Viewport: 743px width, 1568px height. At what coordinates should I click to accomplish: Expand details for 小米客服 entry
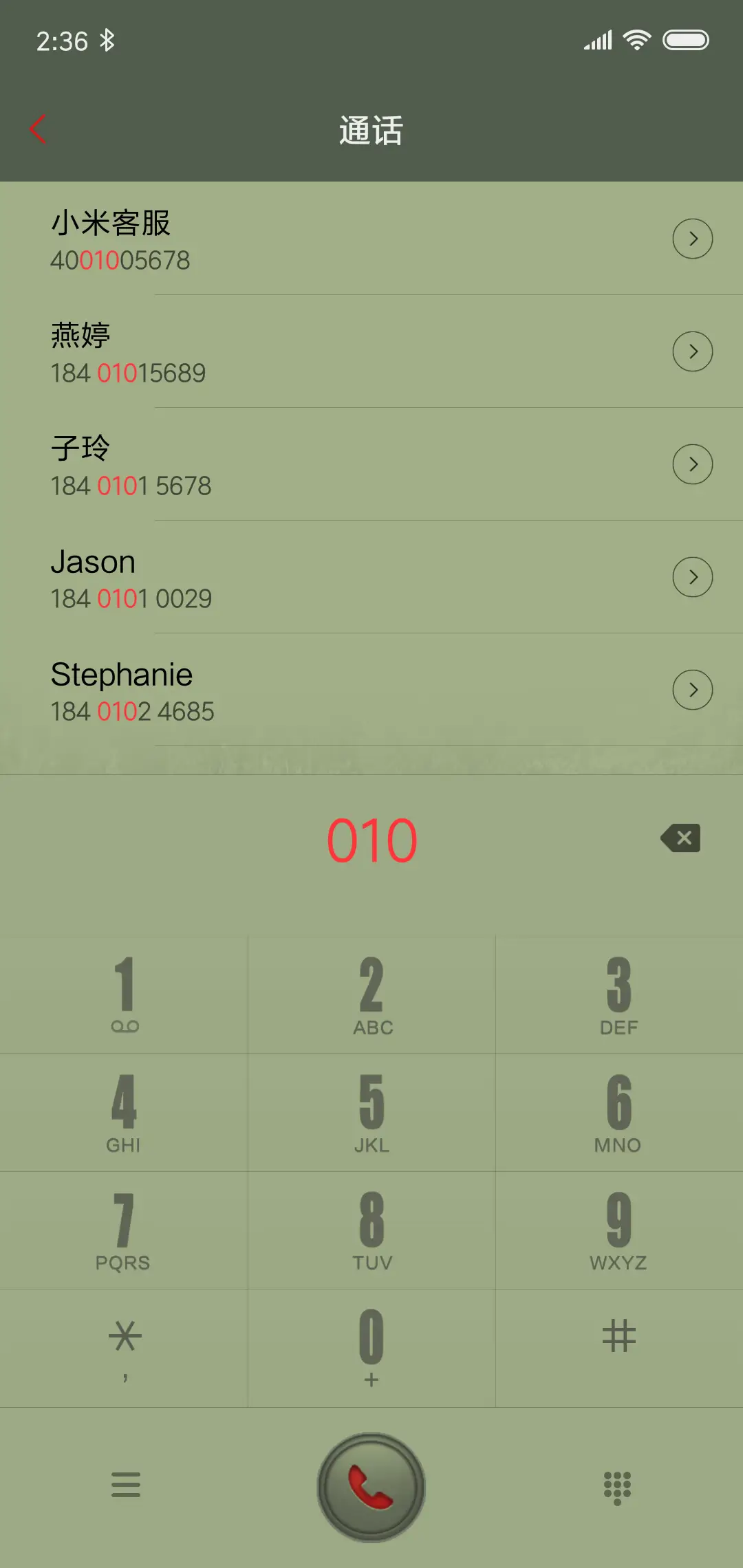[x=693, y=239]
